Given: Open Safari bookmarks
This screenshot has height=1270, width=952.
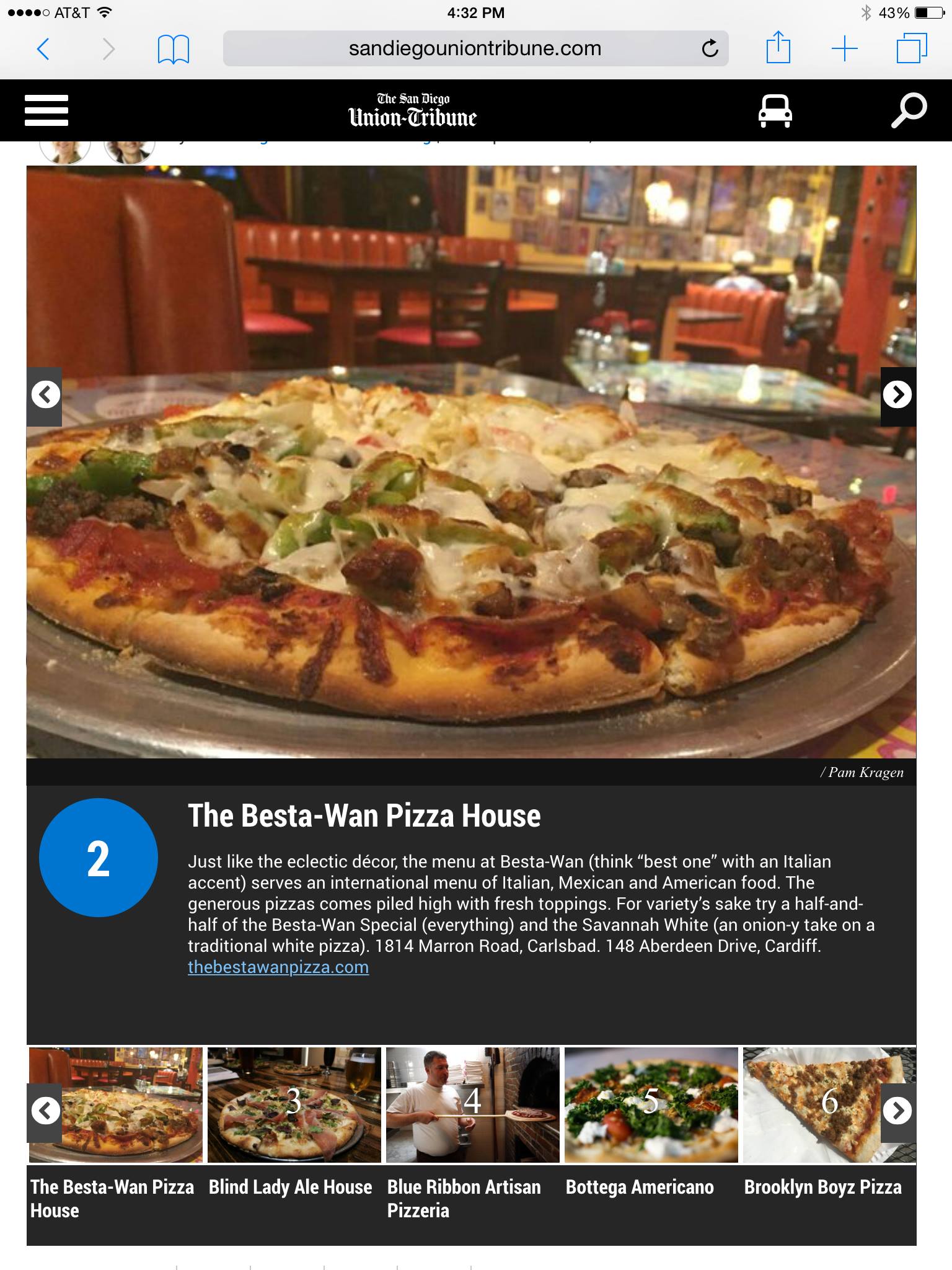Looking at the screenshot, I should pos(173,49).
